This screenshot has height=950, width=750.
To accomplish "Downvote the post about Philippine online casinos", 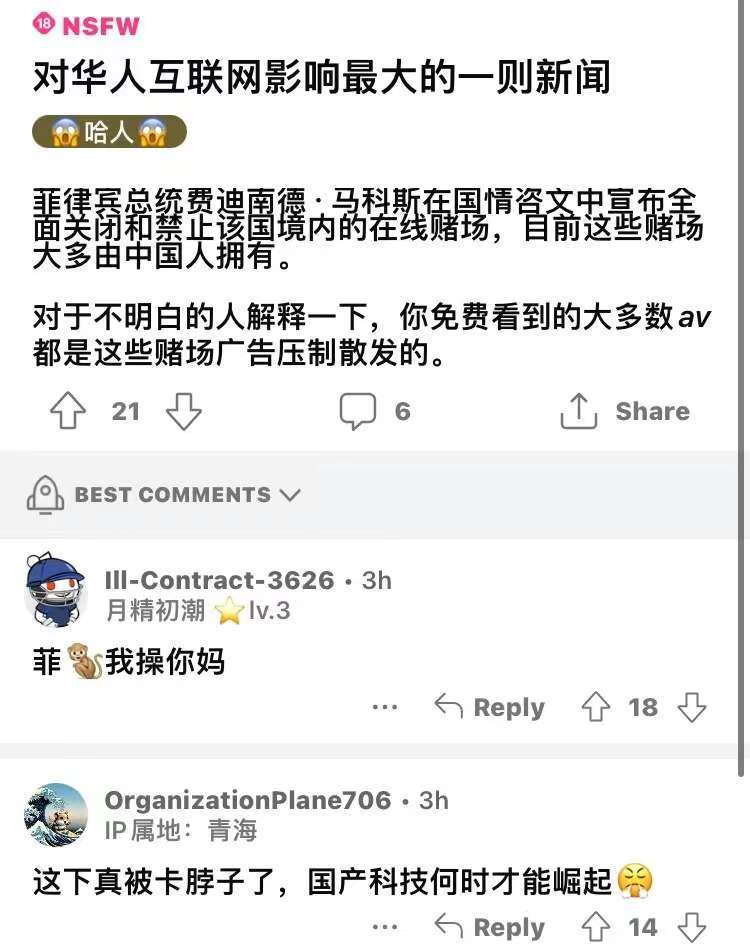I will coord(184,411).
